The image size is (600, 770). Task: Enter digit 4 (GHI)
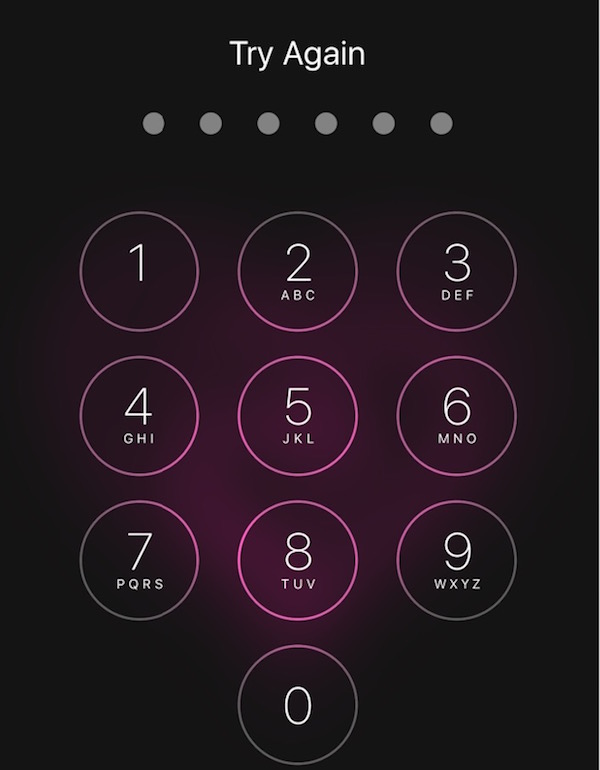[139, 415]
